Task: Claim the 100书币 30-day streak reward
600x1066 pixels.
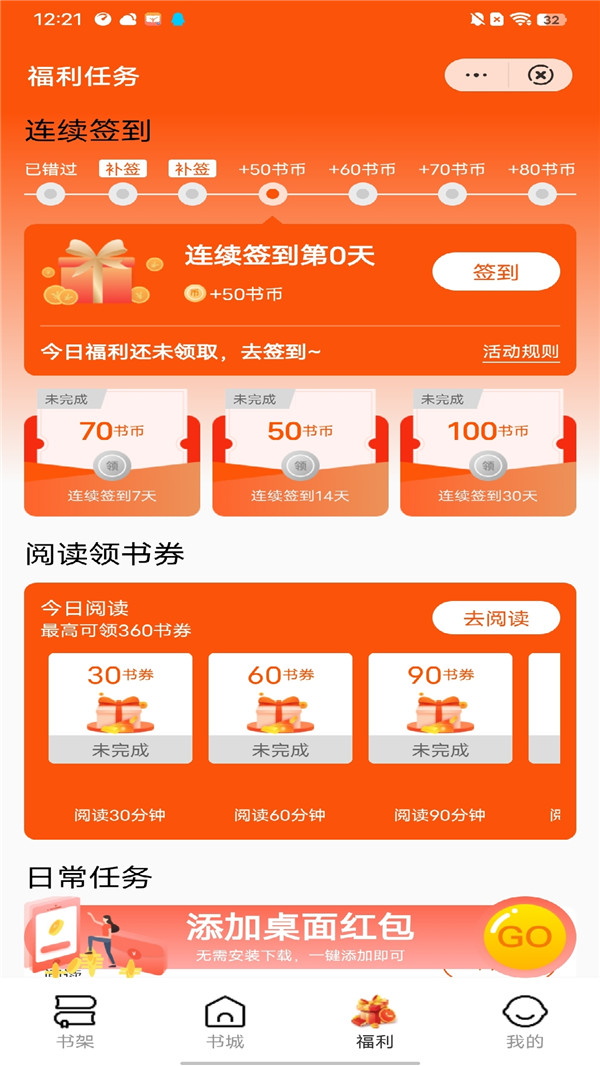Action: (x=488, y=465)
